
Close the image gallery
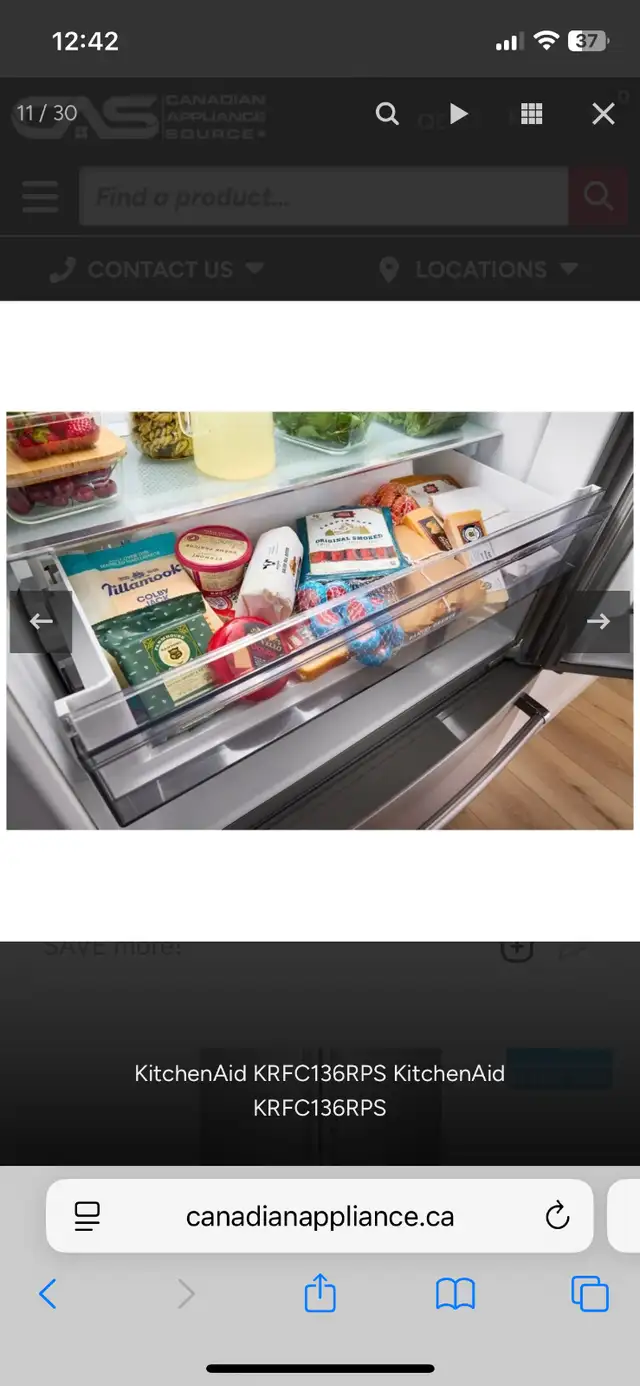pyautogui.click(x=603, y=114)
